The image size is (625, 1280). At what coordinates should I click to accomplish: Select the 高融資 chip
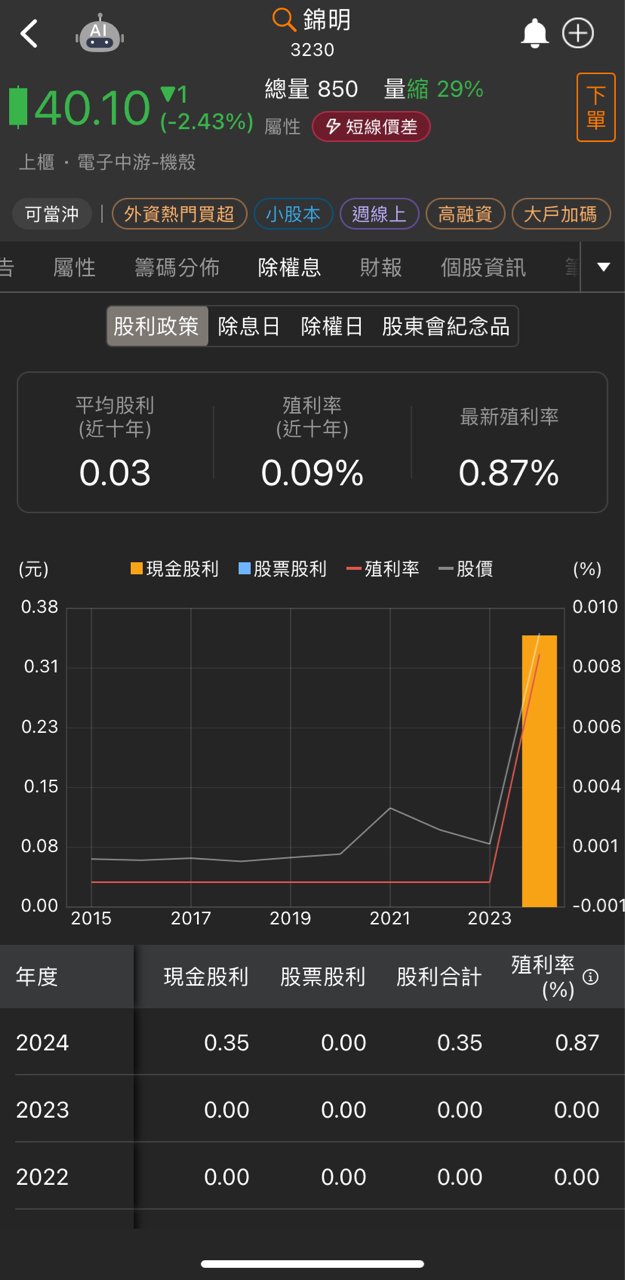point(465,214)
